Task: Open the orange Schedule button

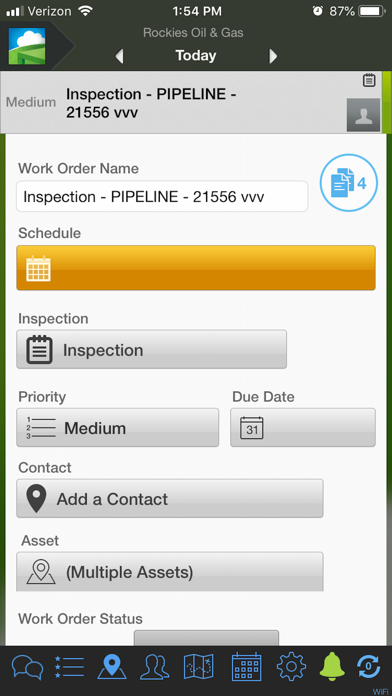Action: click(196, 268)
